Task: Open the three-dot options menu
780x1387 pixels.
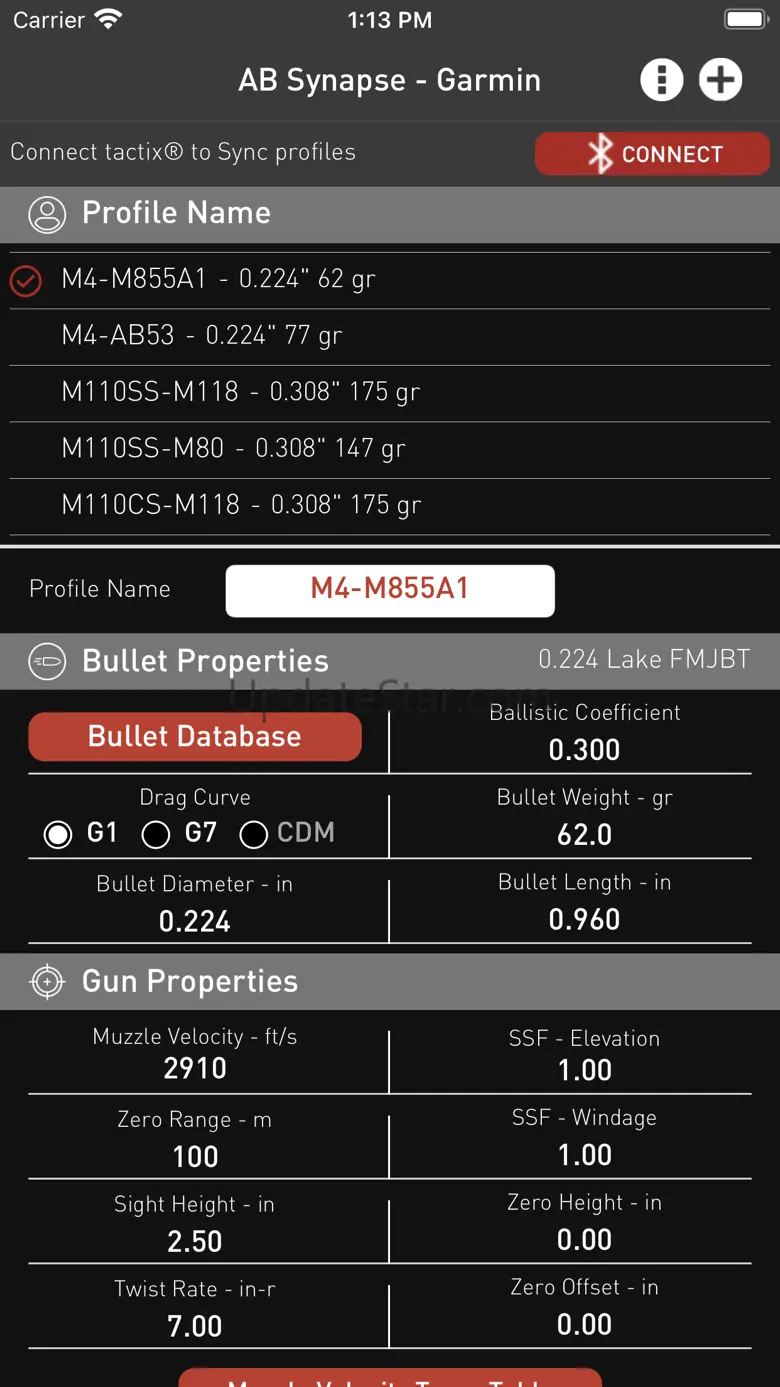Action: 661,80
